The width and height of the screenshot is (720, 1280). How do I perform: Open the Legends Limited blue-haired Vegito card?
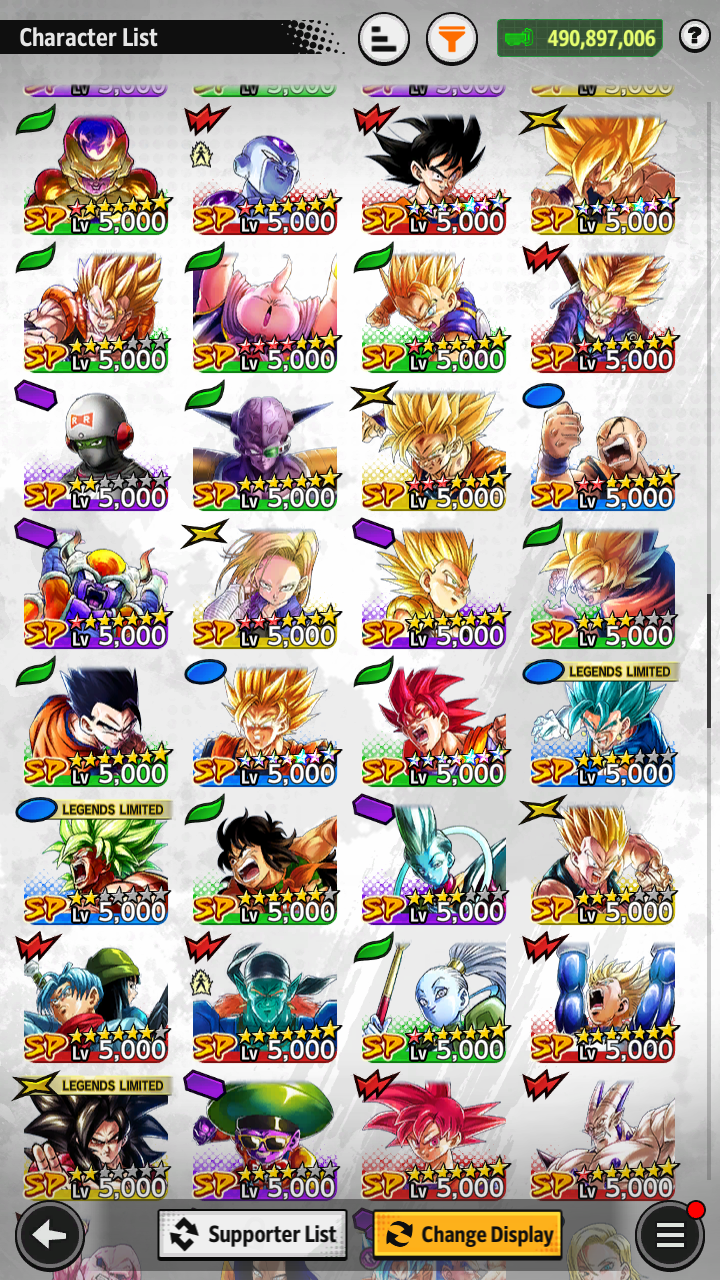coord(603,723)
